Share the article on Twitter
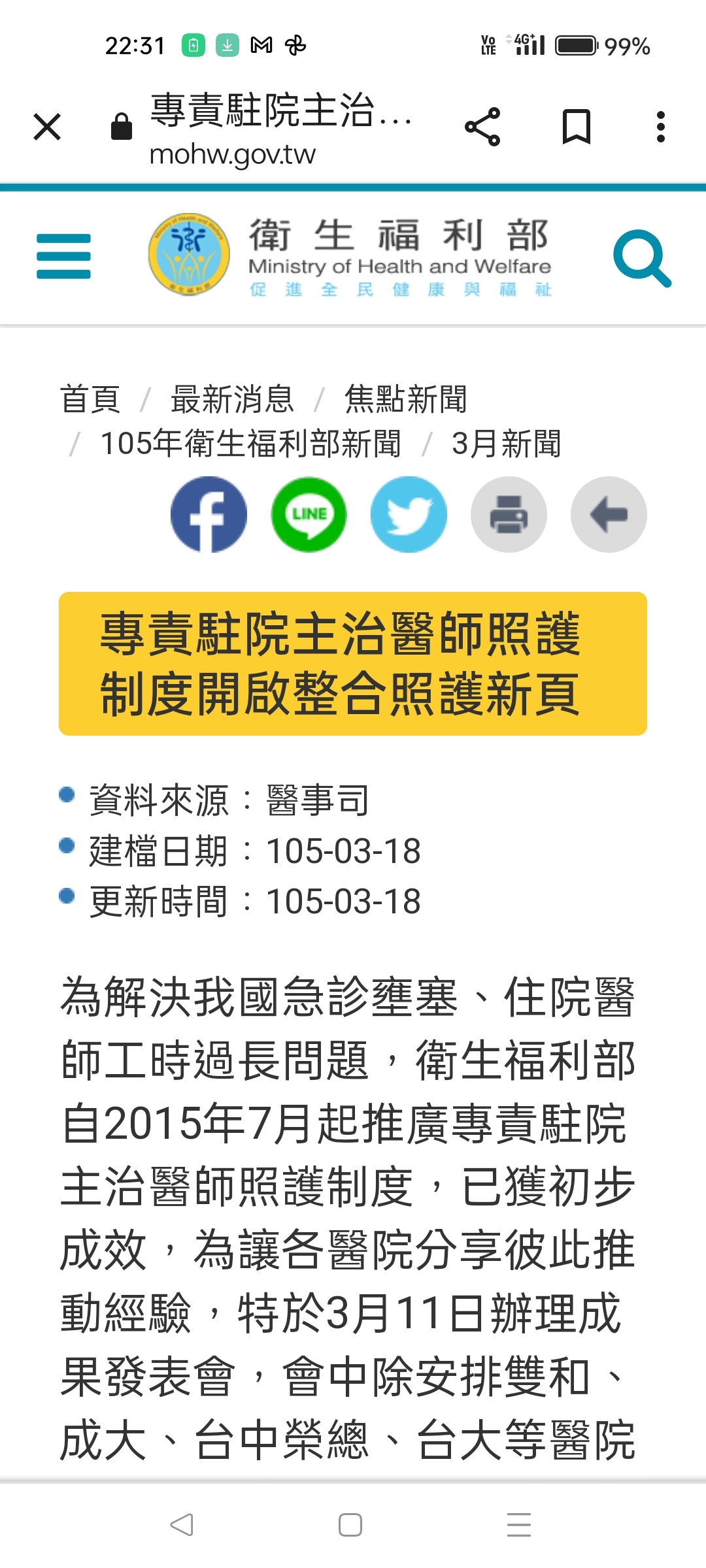The width and height of the screenshot is (706, 1568). tap(409, 514)
